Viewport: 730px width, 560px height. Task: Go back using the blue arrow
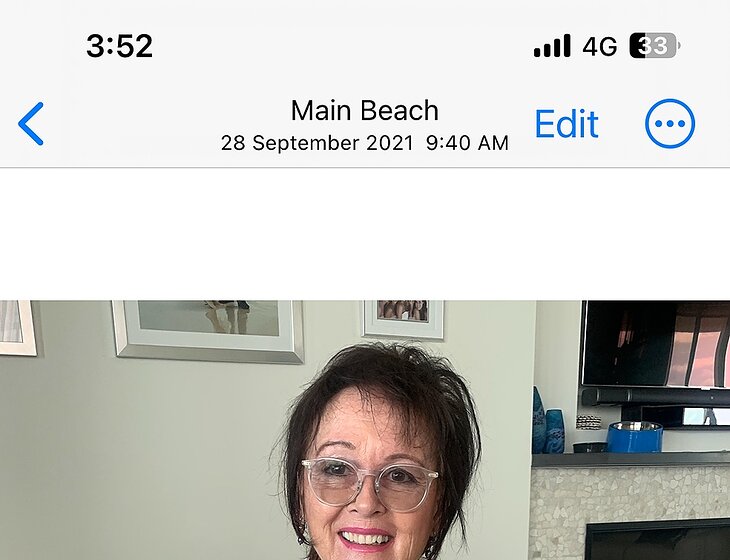[x=31, y=124]
